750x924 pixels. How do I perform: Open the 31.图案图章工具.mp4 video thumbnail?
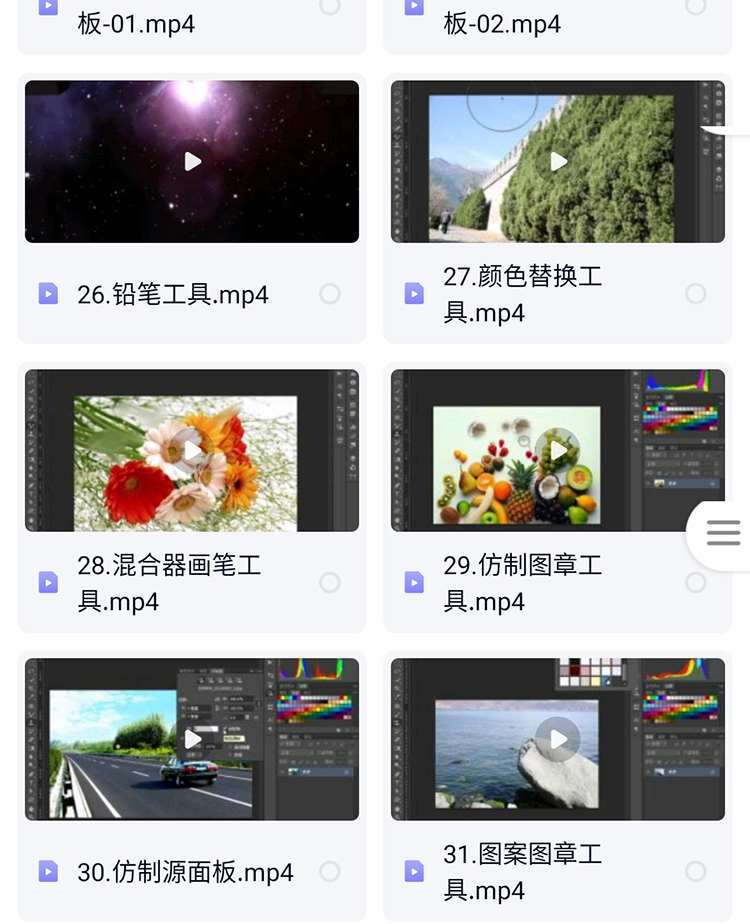tap(558, 740)
